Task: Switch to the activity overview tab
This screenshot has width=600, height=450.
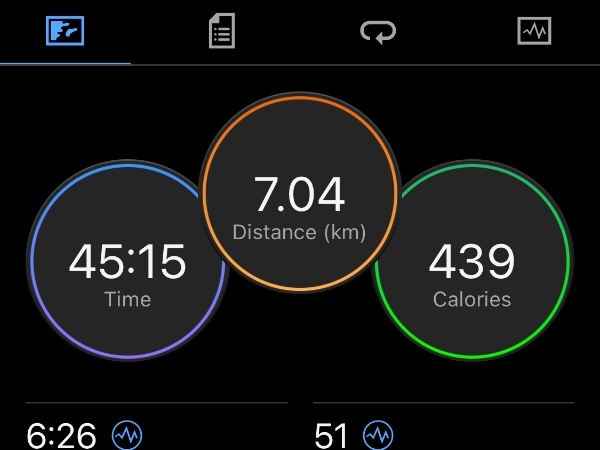Action: click(65, 31)
